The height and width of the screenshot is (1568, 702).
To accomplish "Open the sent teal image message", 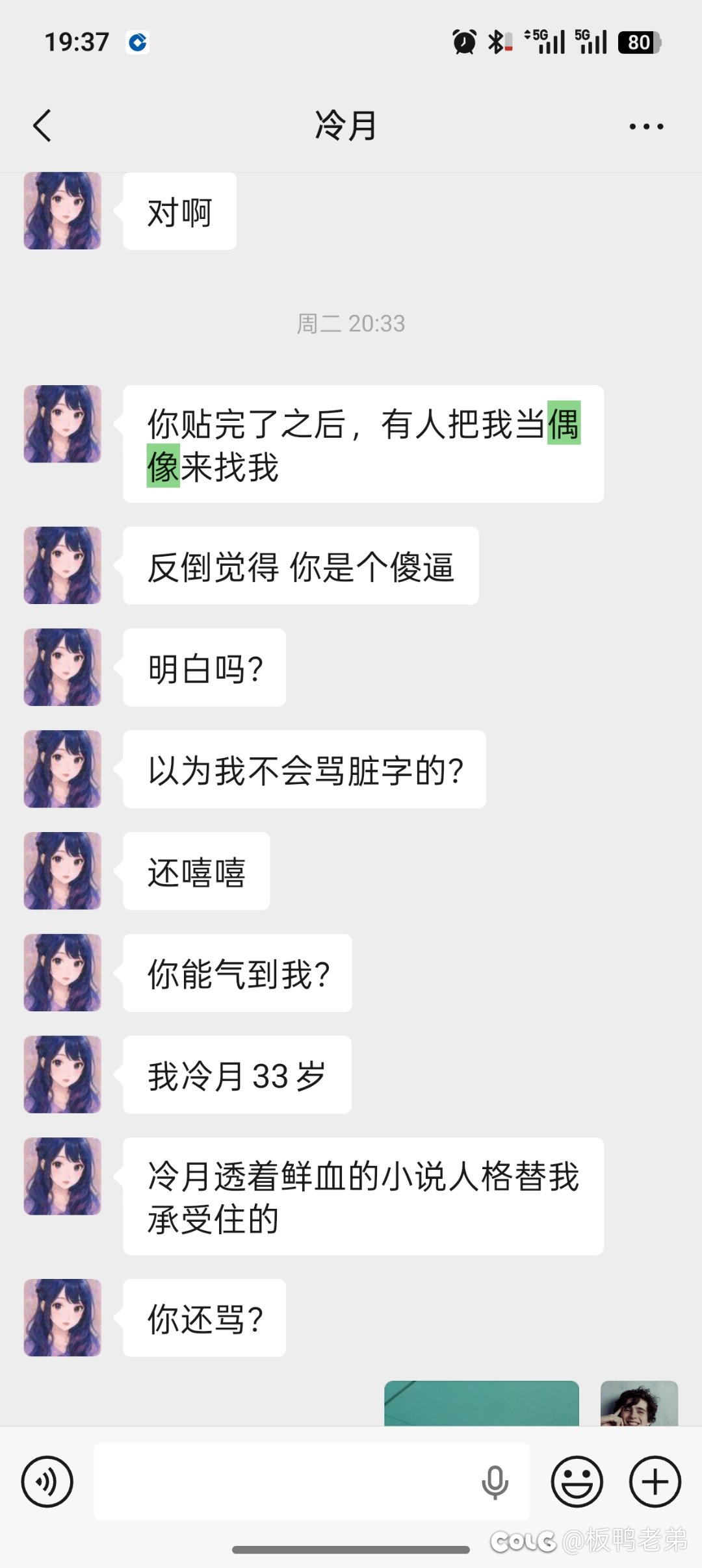I will click(x=482, y=1404).
